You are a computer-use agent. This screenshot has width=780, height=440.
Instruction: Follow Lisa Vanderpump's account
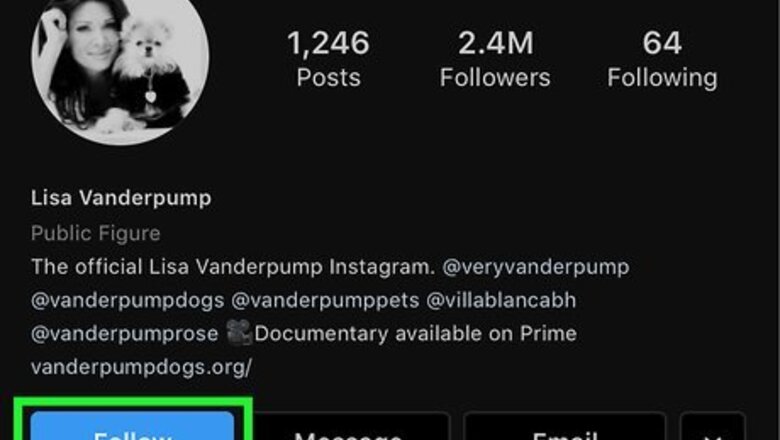[133, 430]
